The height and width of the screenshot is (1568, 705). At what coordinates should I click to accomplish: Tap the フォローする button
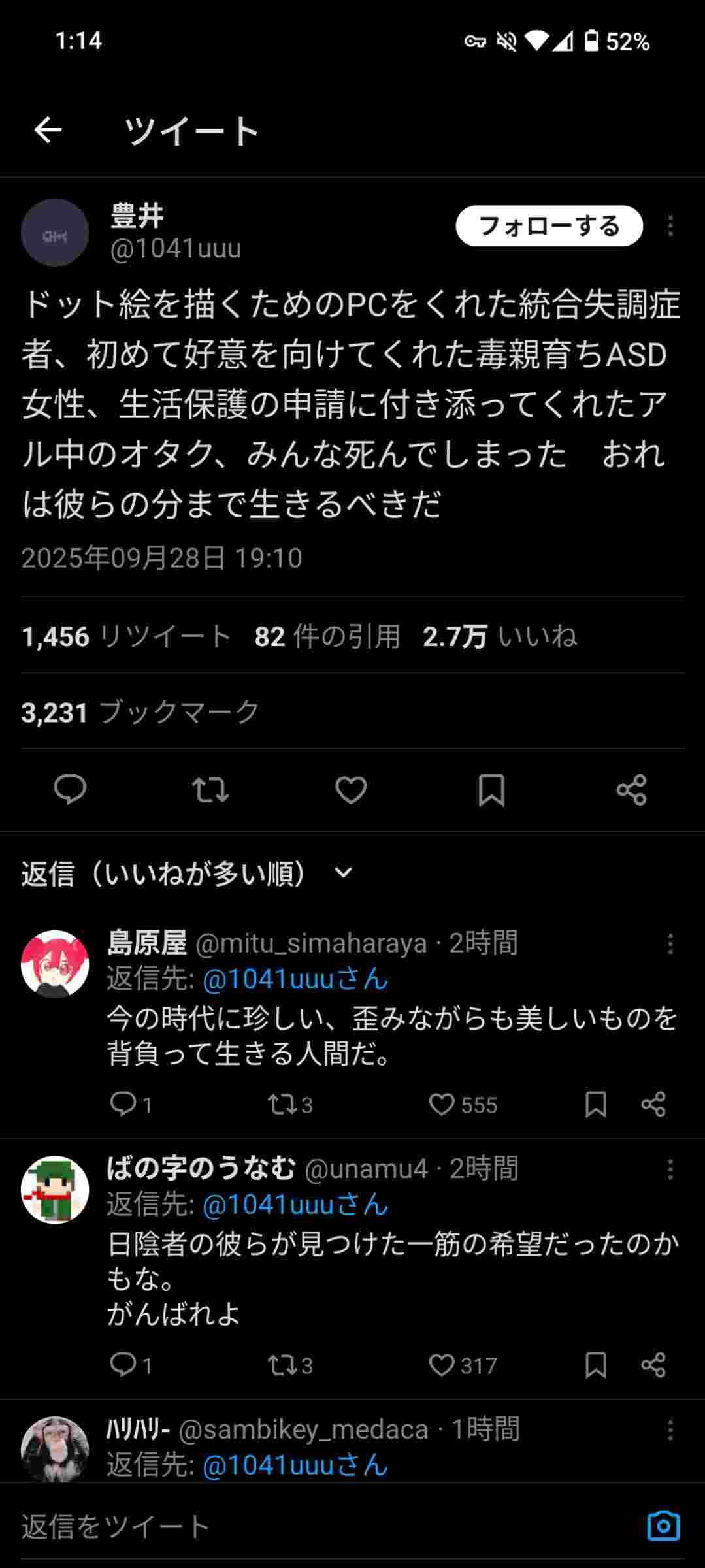coord(549,226)
